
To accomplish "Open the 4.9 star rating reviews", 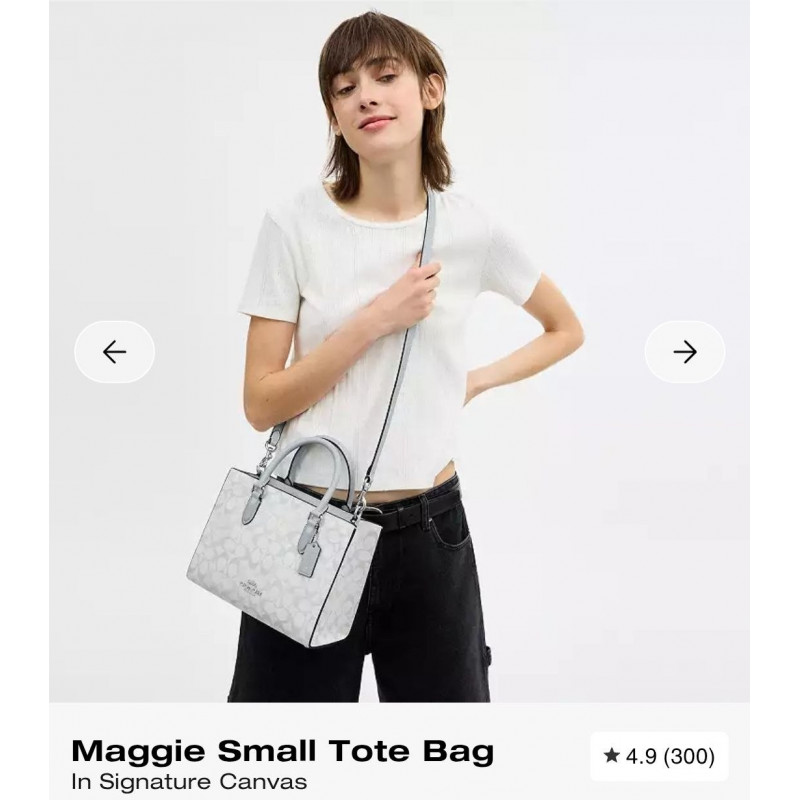I will (x=658, y=757).
